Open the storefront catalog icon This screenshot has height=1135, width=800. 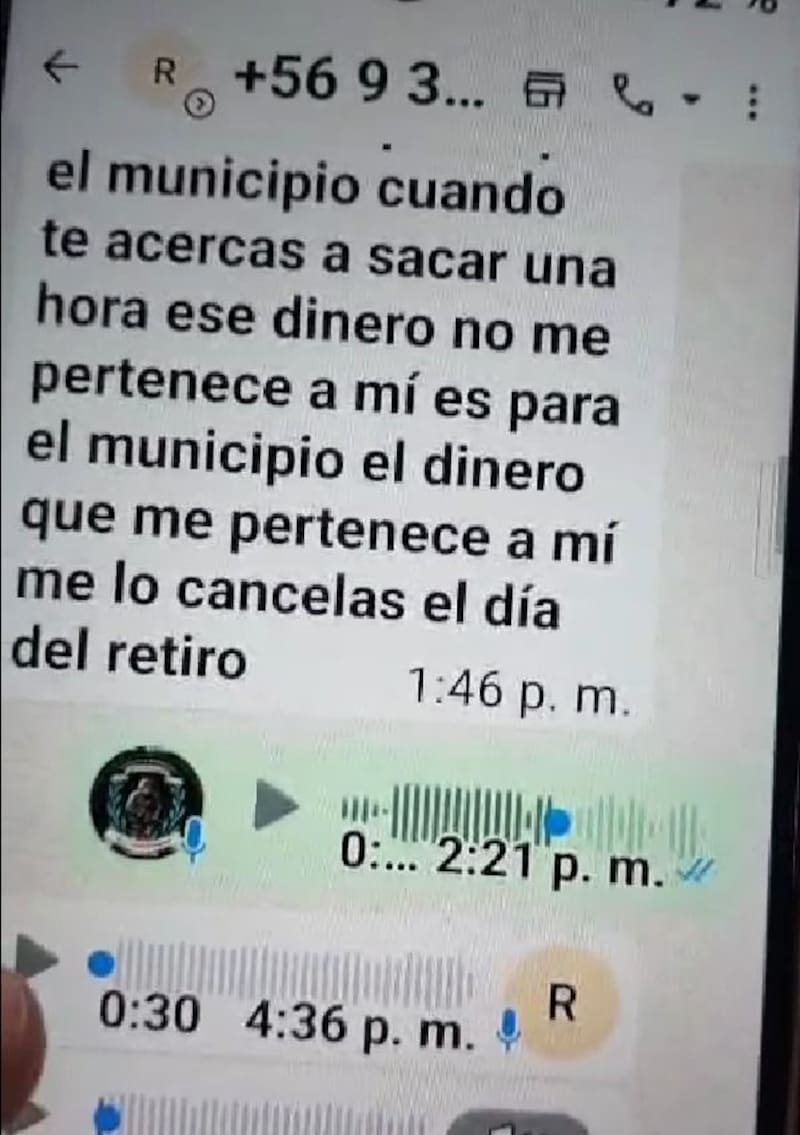coord(545,92)
